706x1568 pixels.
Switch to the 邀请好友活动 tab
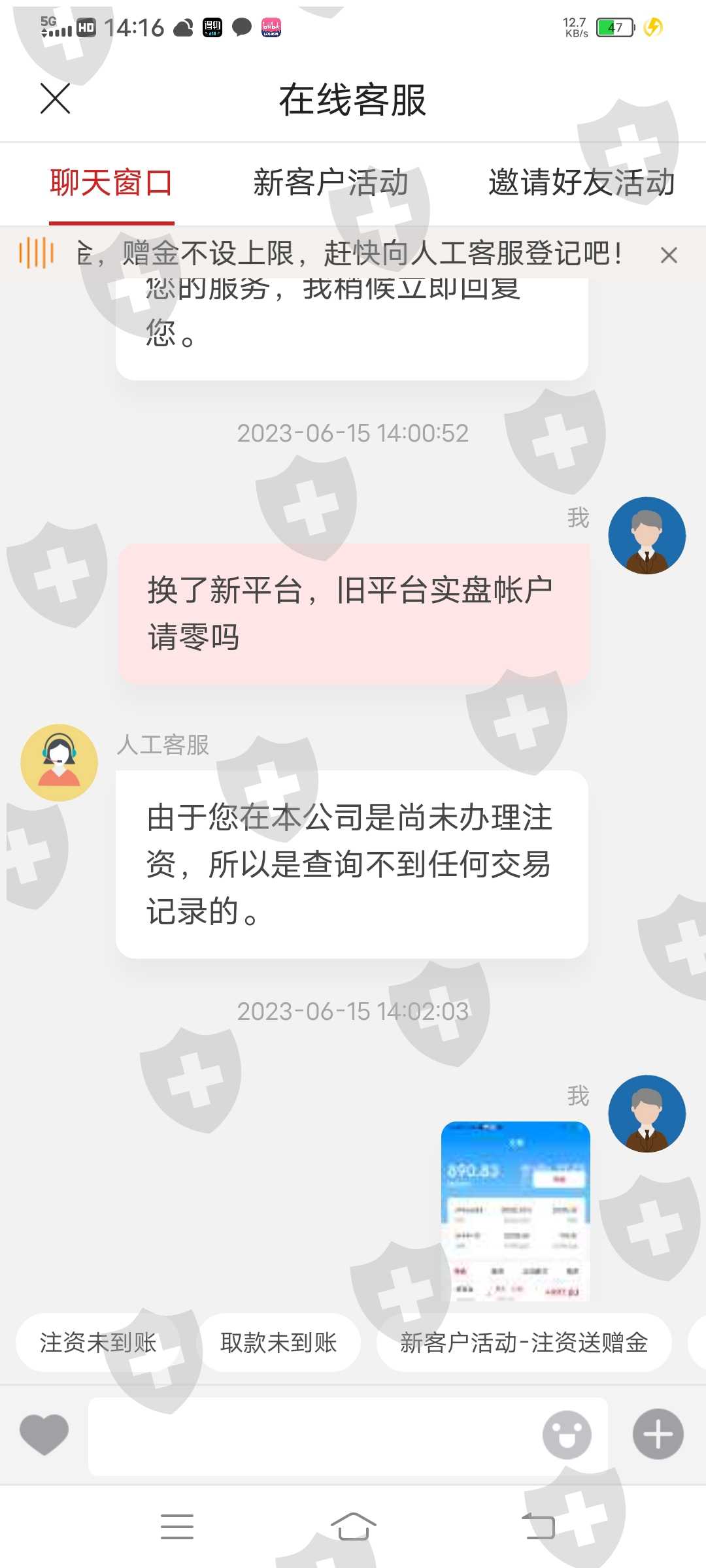(x=582, y=182)
